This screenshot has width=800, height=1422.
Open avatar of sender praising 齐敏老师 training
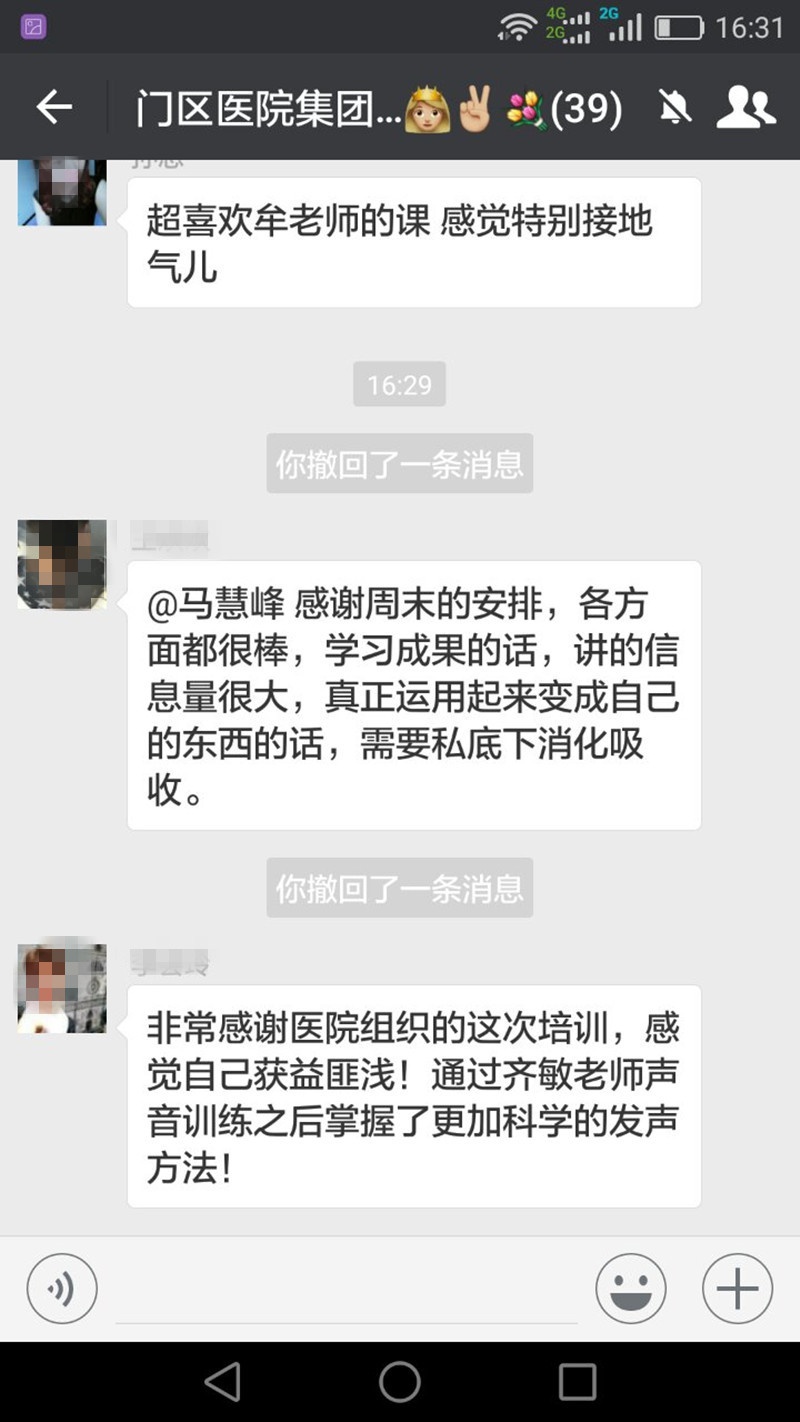62,989
